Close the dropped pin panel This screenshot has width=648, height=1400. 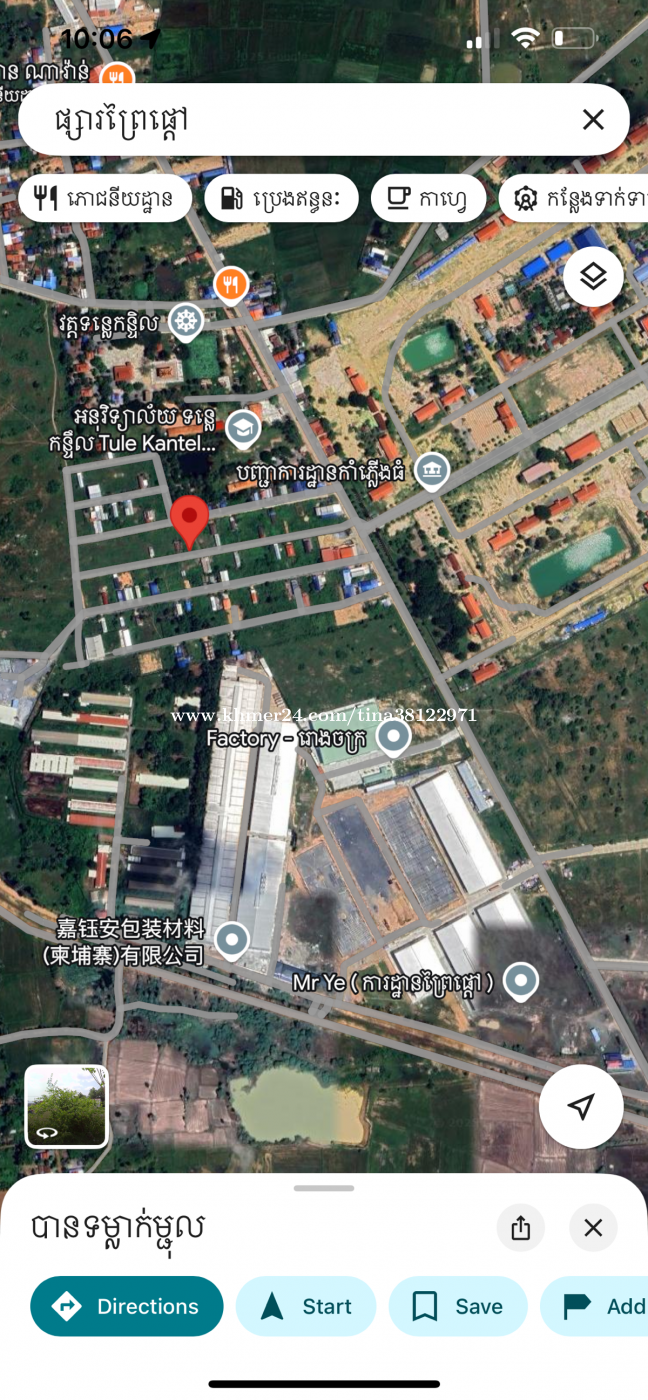pos(593,1227)
